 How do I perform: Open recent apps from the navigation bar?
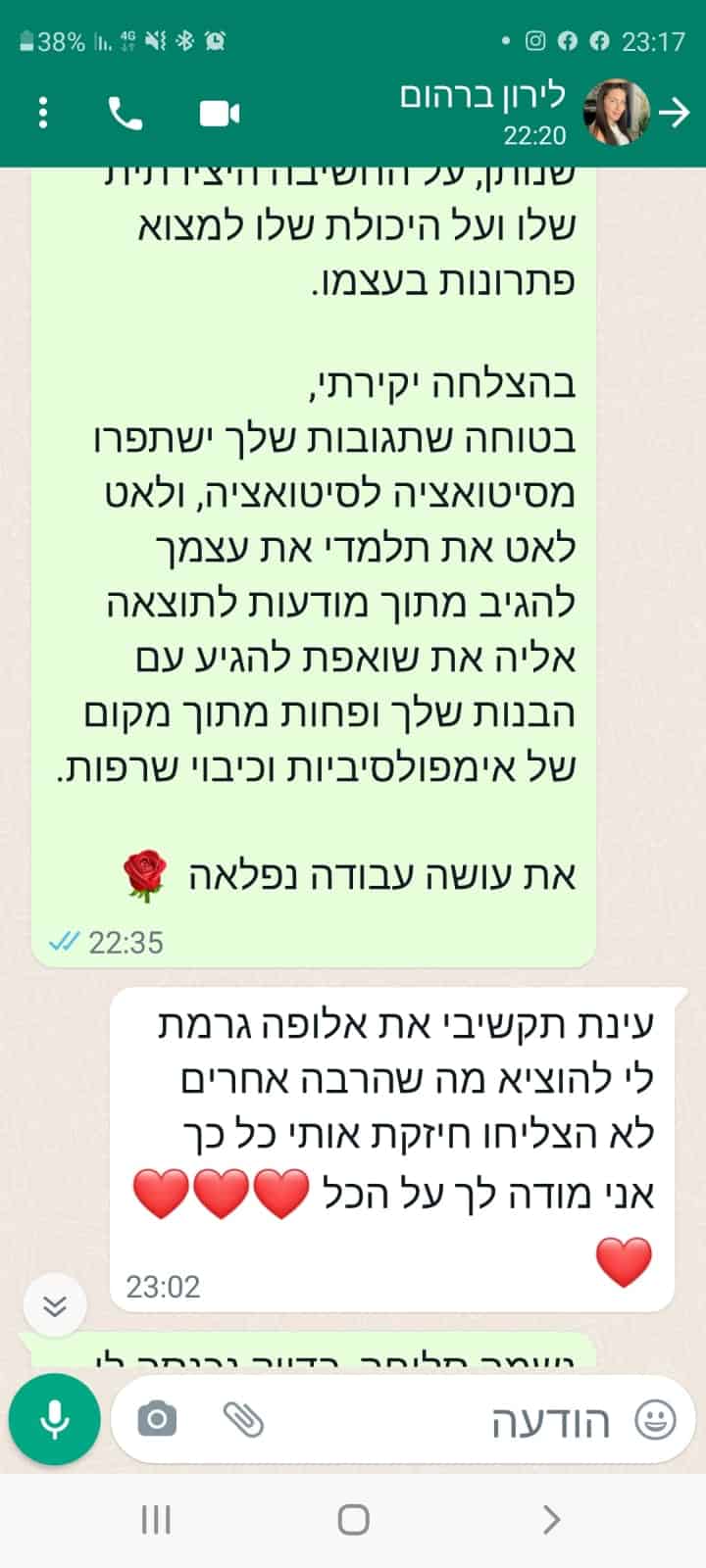[x=157, y=1520]
